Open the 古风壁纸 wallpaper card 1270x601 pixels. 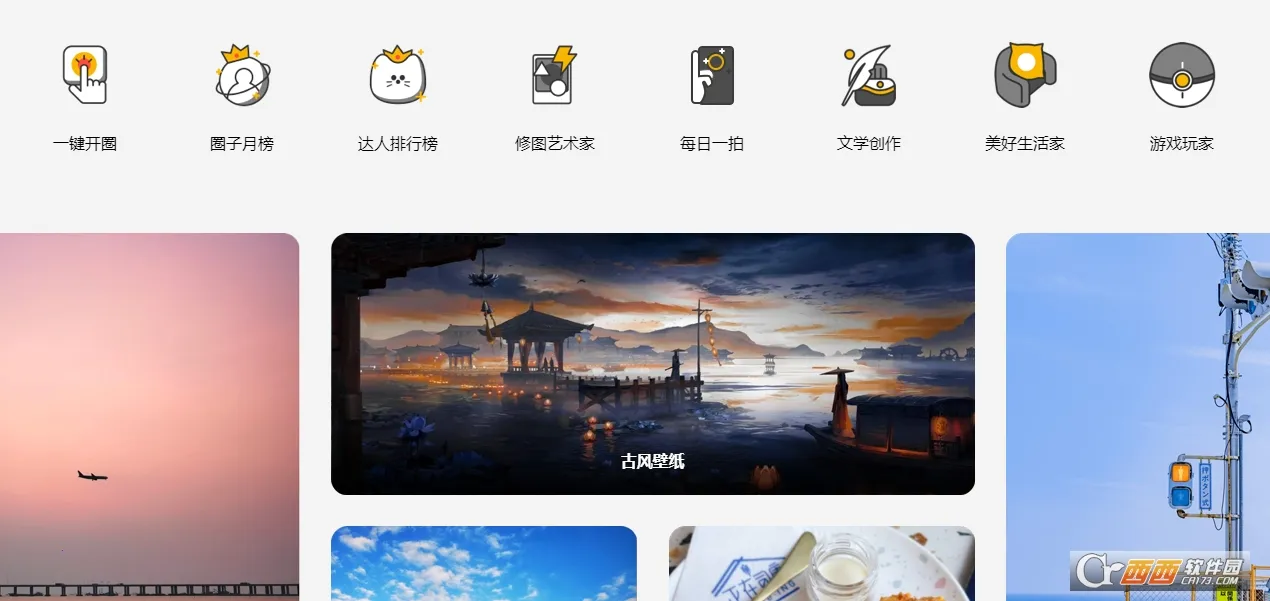[652, 364]
